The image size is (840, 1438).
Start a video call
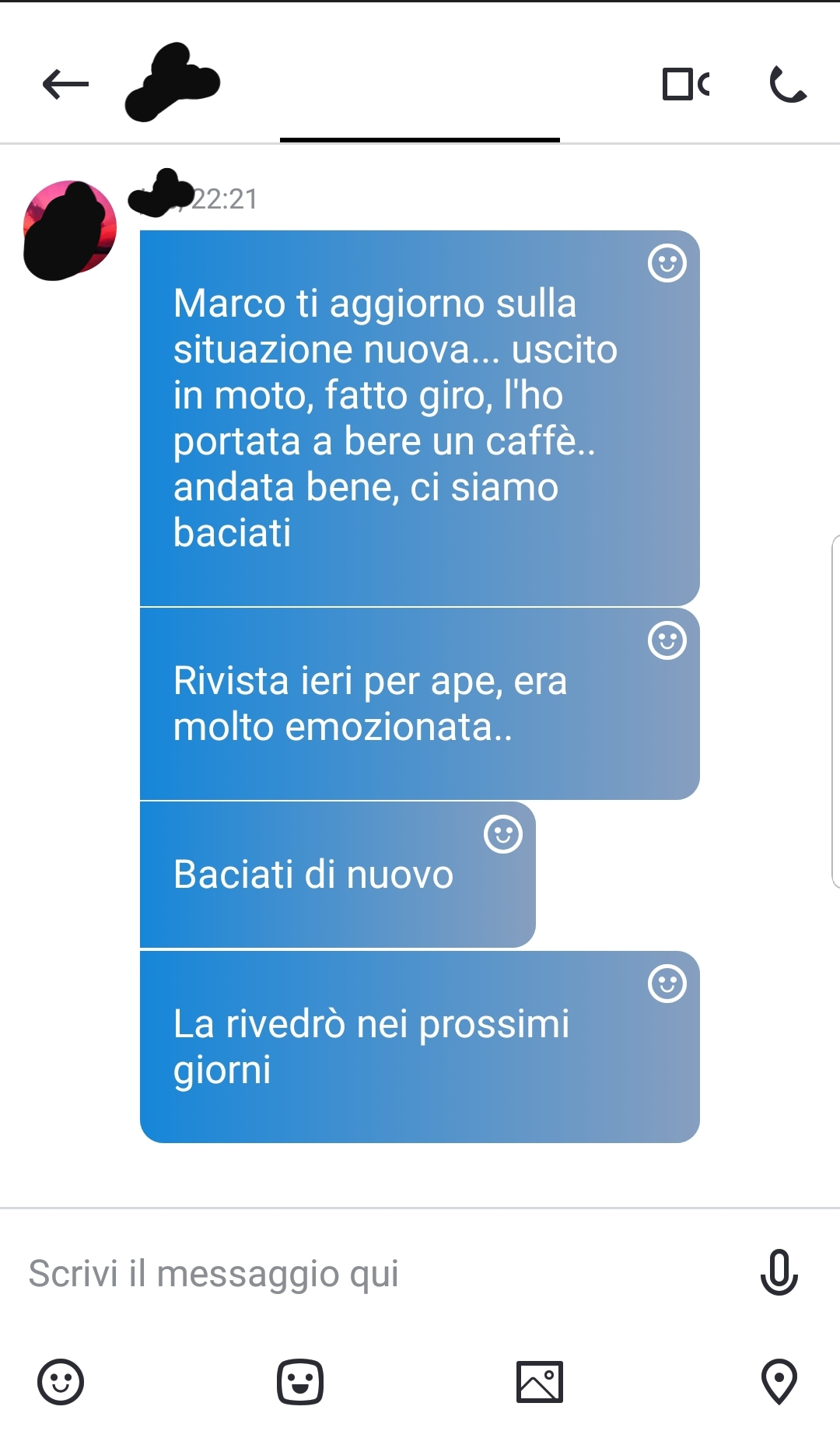pyautogui.click(x=685, y=84)
